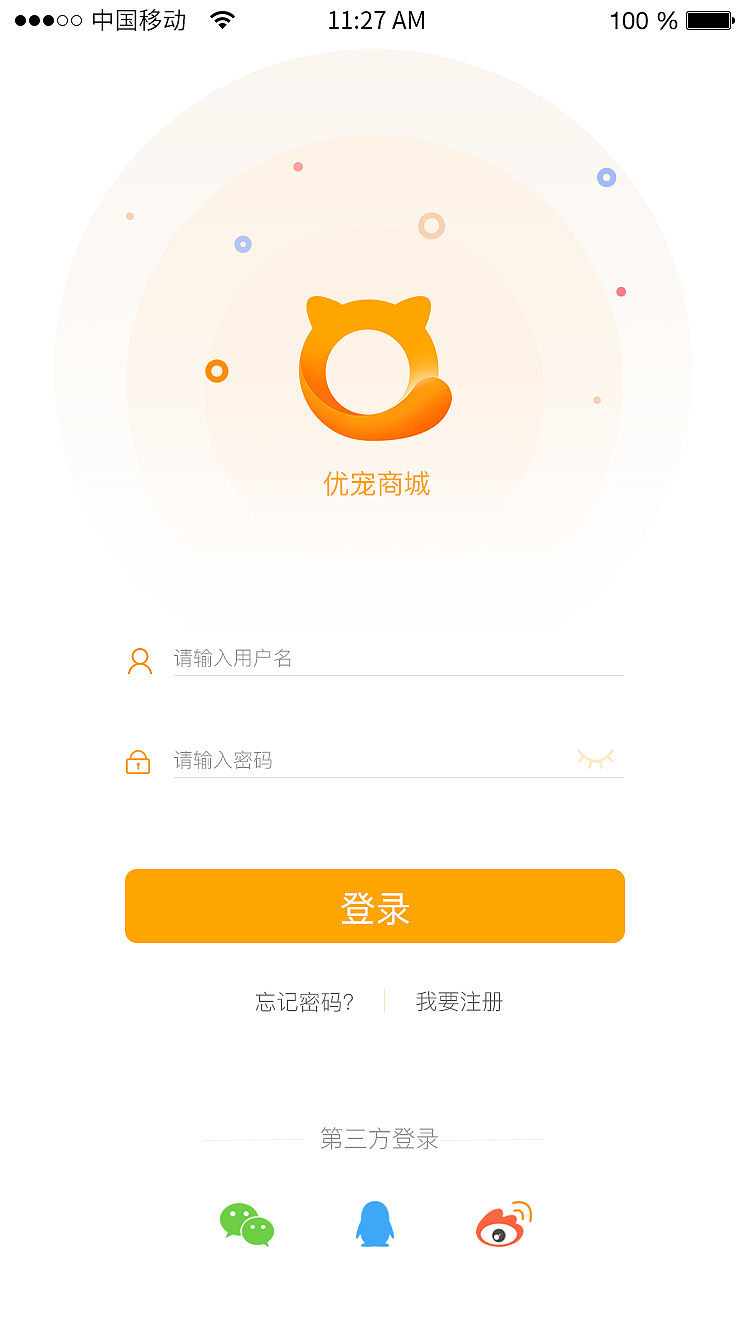The width and height of the screenshot is (750, 1334).
Task: Click 忘记密码 to recover password
Action: click(305, 1001)
